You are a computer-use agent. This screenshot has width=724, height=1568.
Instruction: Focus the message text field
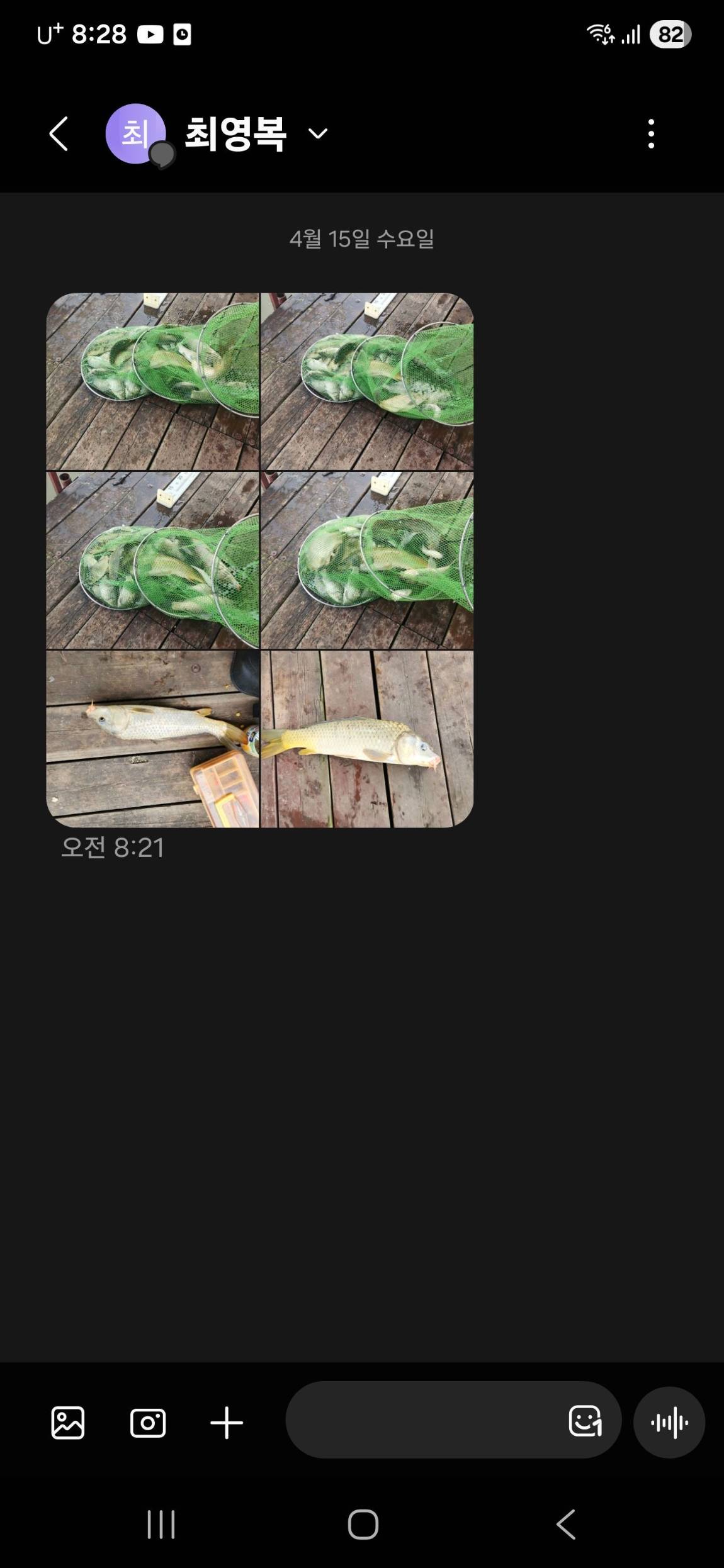422,1420
